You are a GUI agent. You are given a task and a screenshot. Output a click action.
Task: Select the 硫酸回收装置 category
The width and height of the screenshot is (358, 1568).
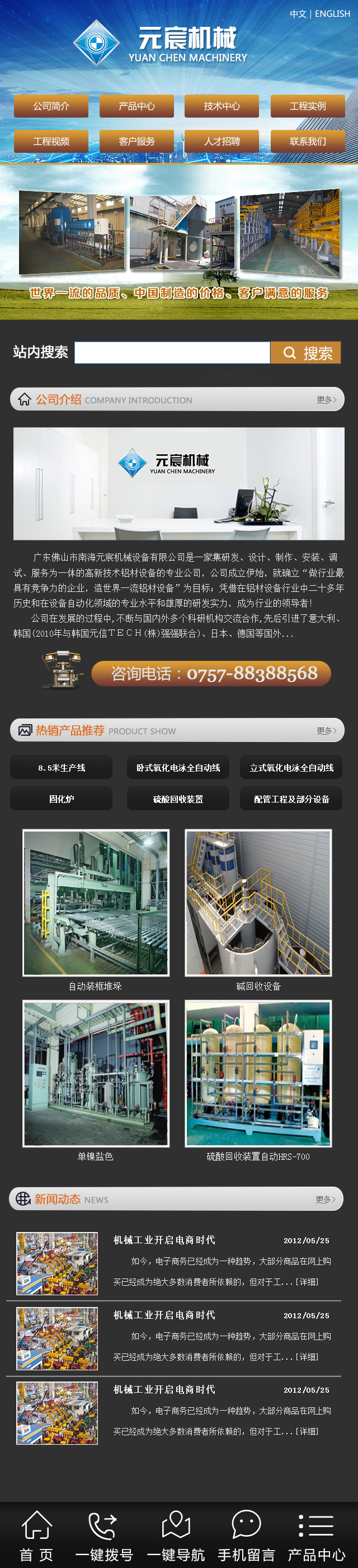[x=178, y=799]
